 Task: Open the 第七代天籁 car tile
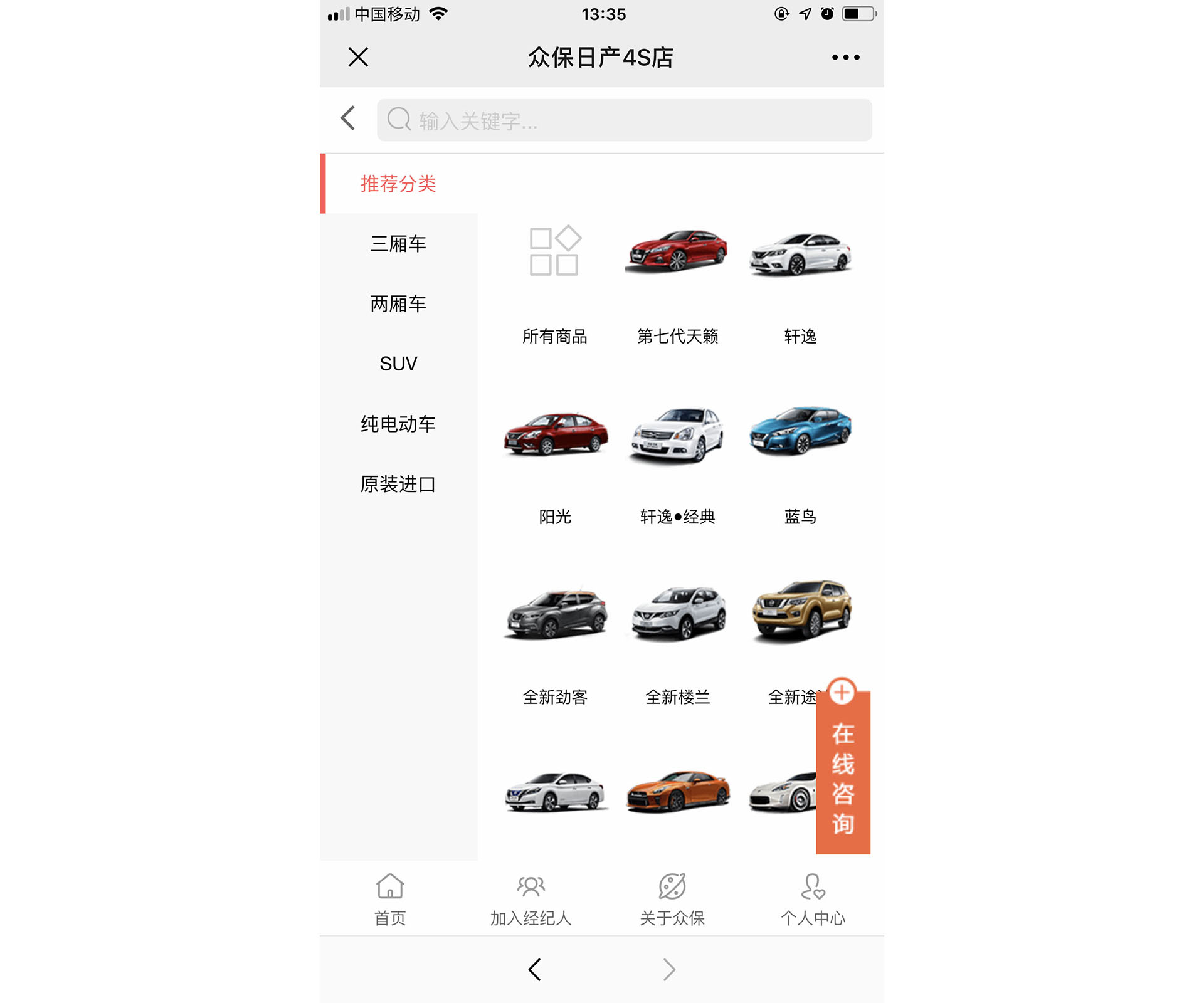pyautogui.click(x=677, y=282)
